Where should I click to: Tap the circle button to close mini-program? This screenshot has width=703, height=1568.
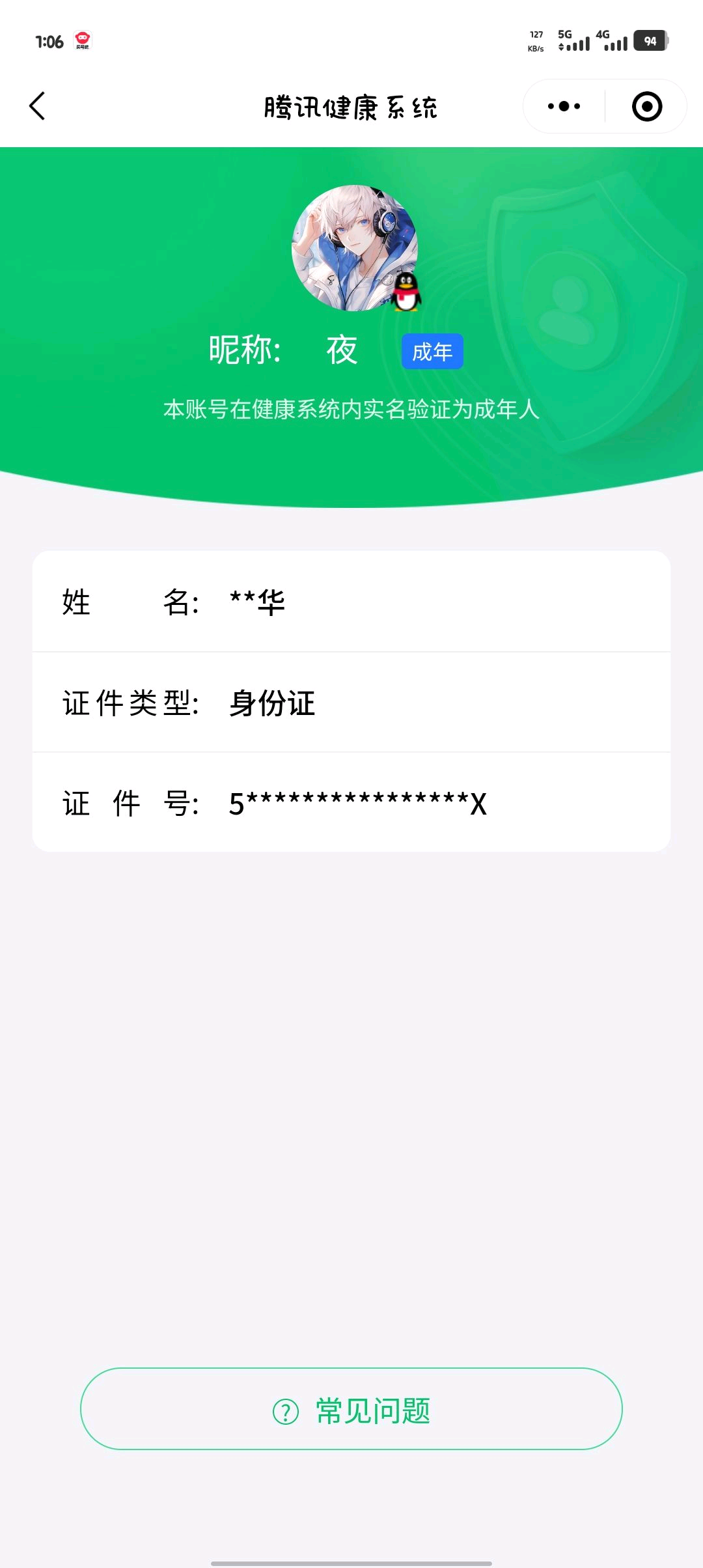[x=646, y=106]
